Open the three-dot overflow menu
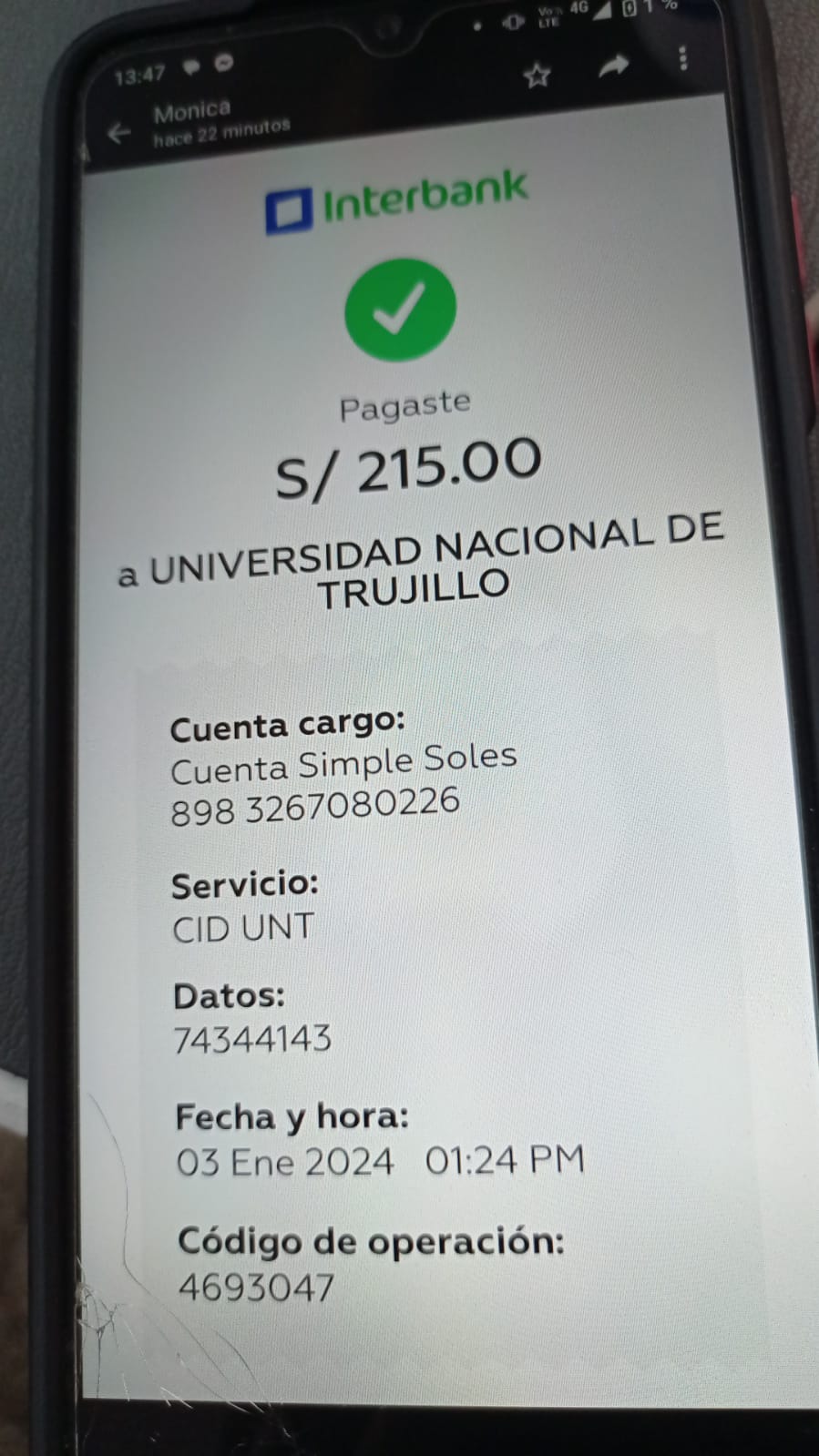The image size is (819, 1456). tap(683, 58)
